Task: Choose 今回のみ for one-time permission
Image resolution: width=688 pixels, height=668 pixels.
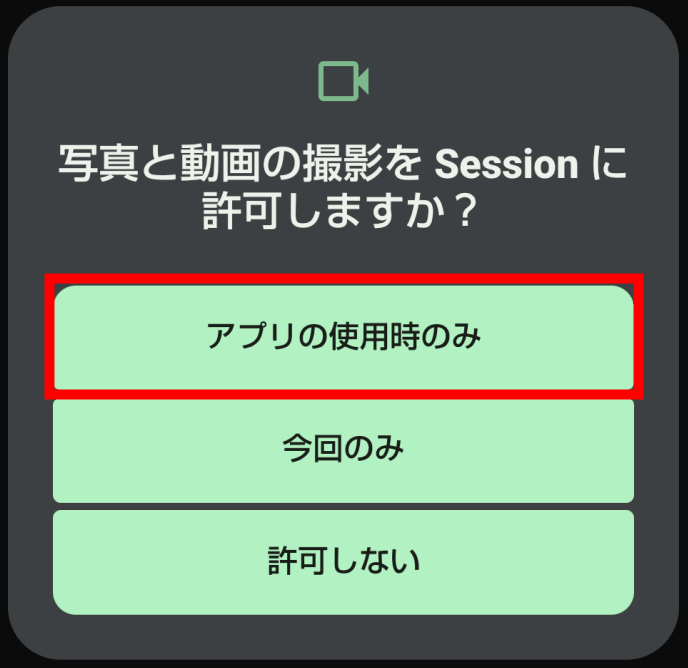Action: pyautogui.click(x=343, y=449)
